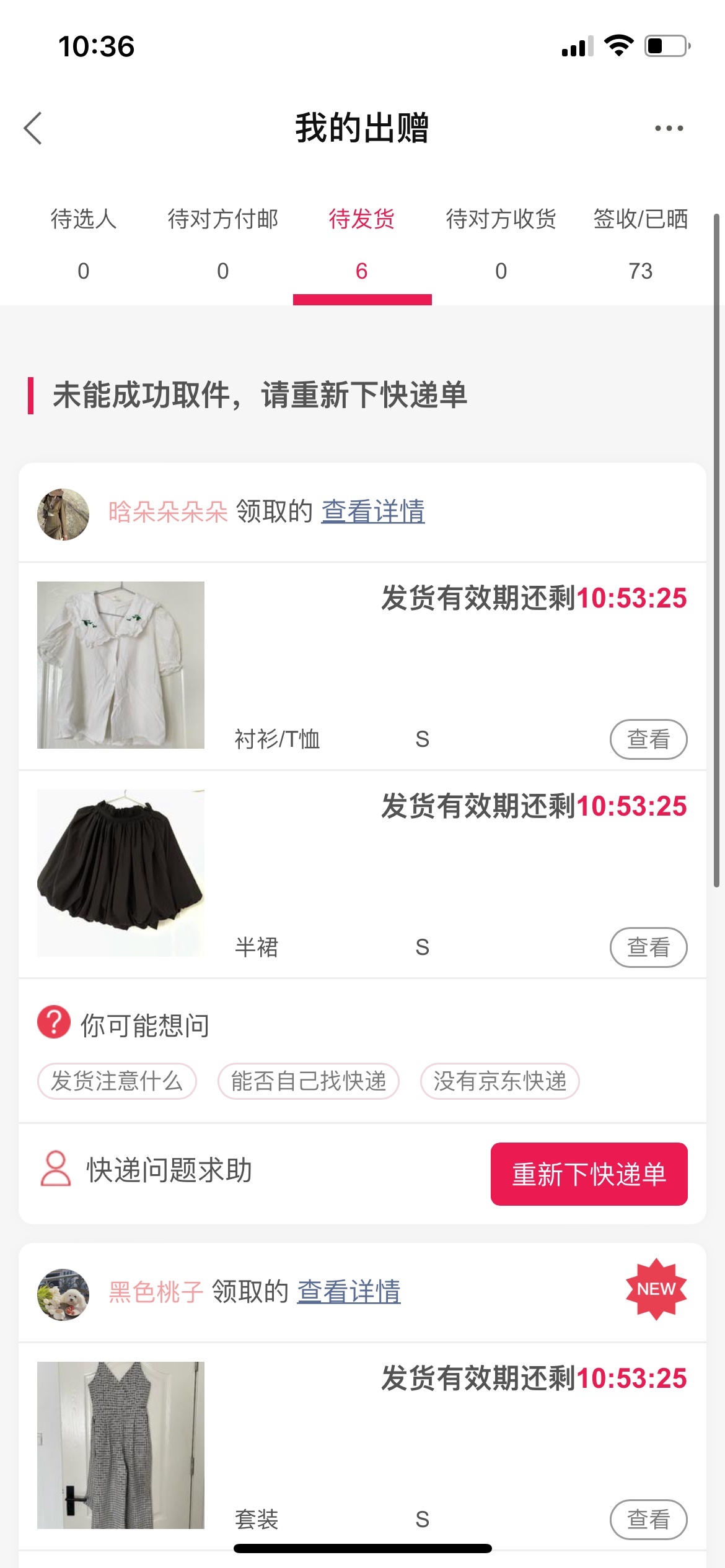Switch to the 待选人 tab

pos(84,243)
